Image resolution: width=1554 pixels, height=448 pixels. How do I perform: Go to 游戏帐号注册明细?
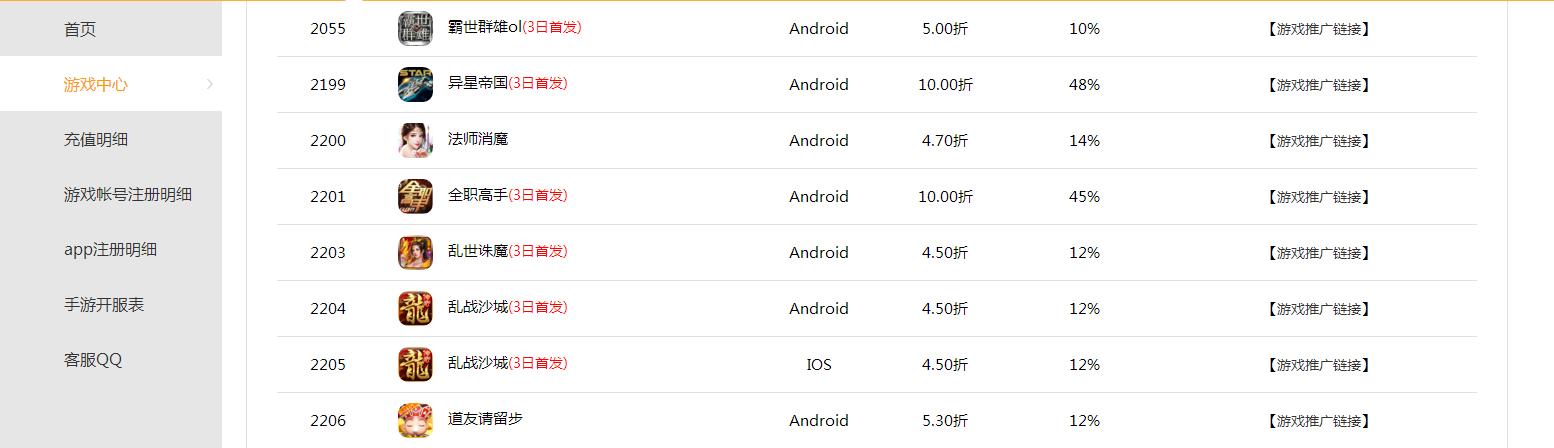tap(128, 195)
